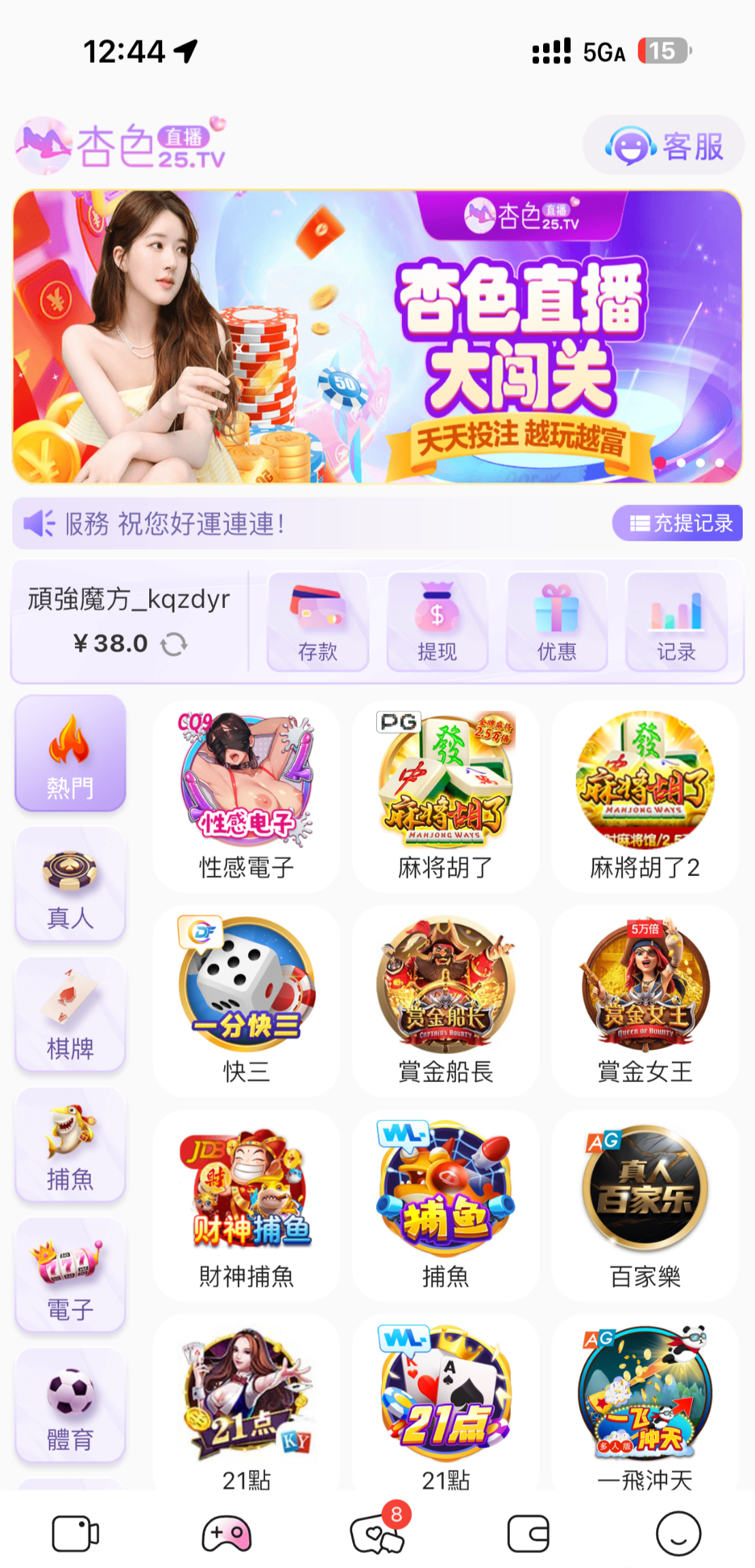Viewport: 755px width, 1568px height.
Task: Open the profile smiley tab
Action: (x=678, y=1534)
